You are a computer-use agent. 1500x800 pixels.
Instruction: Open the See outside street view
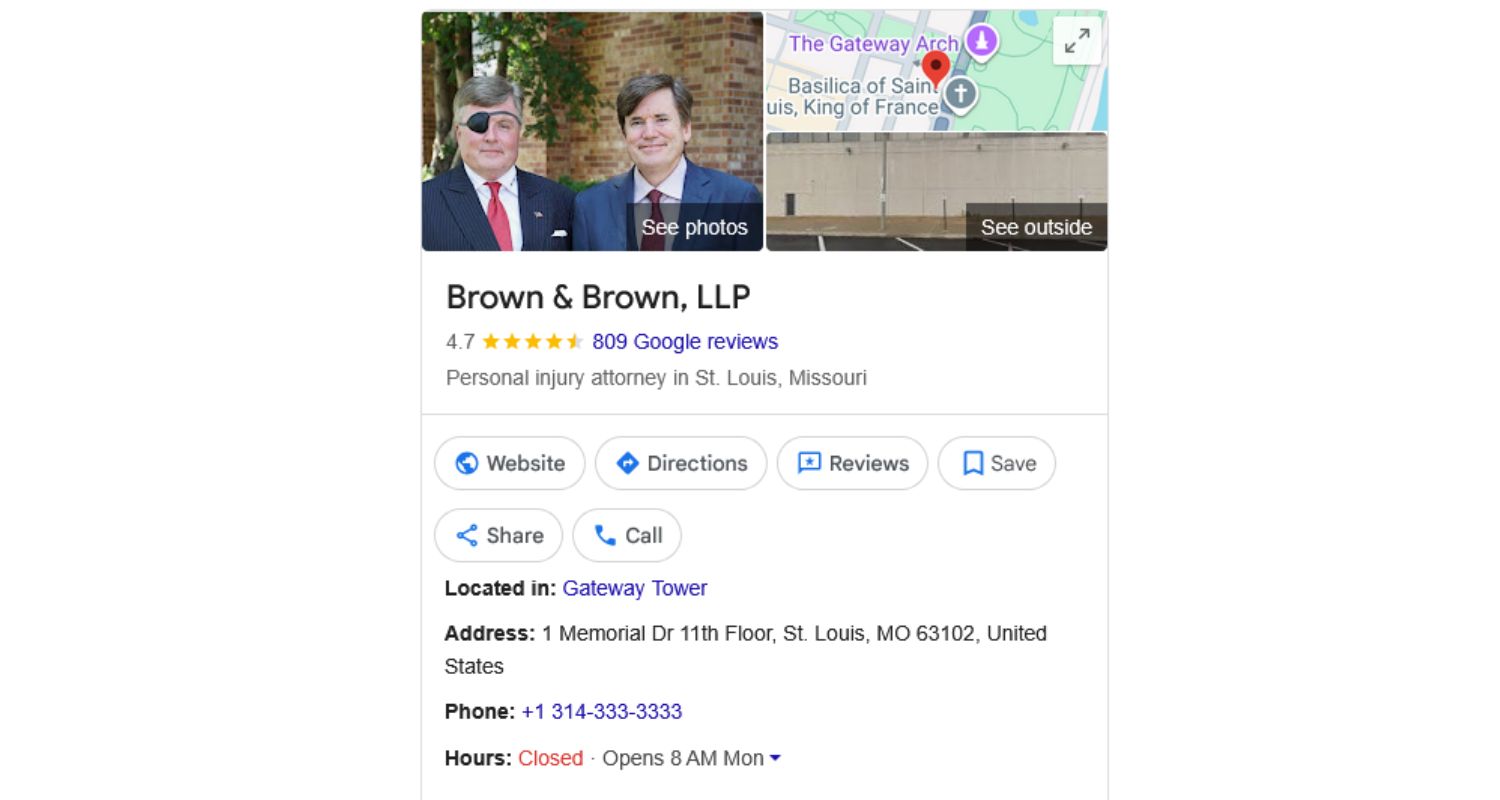coord(936,192)
